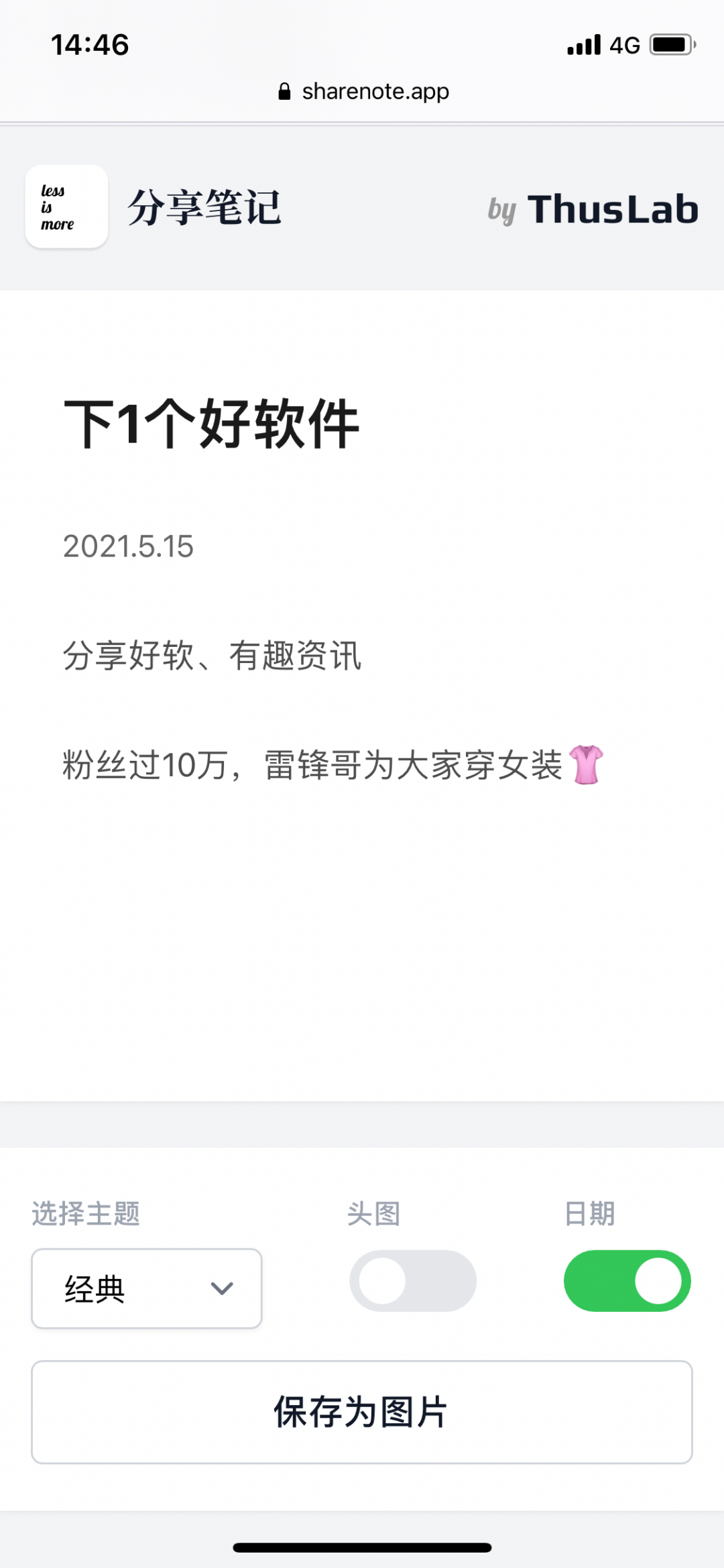Edit the note title 下1个好软件
The image size is (724, 1568).
click(x=212, y=424)
